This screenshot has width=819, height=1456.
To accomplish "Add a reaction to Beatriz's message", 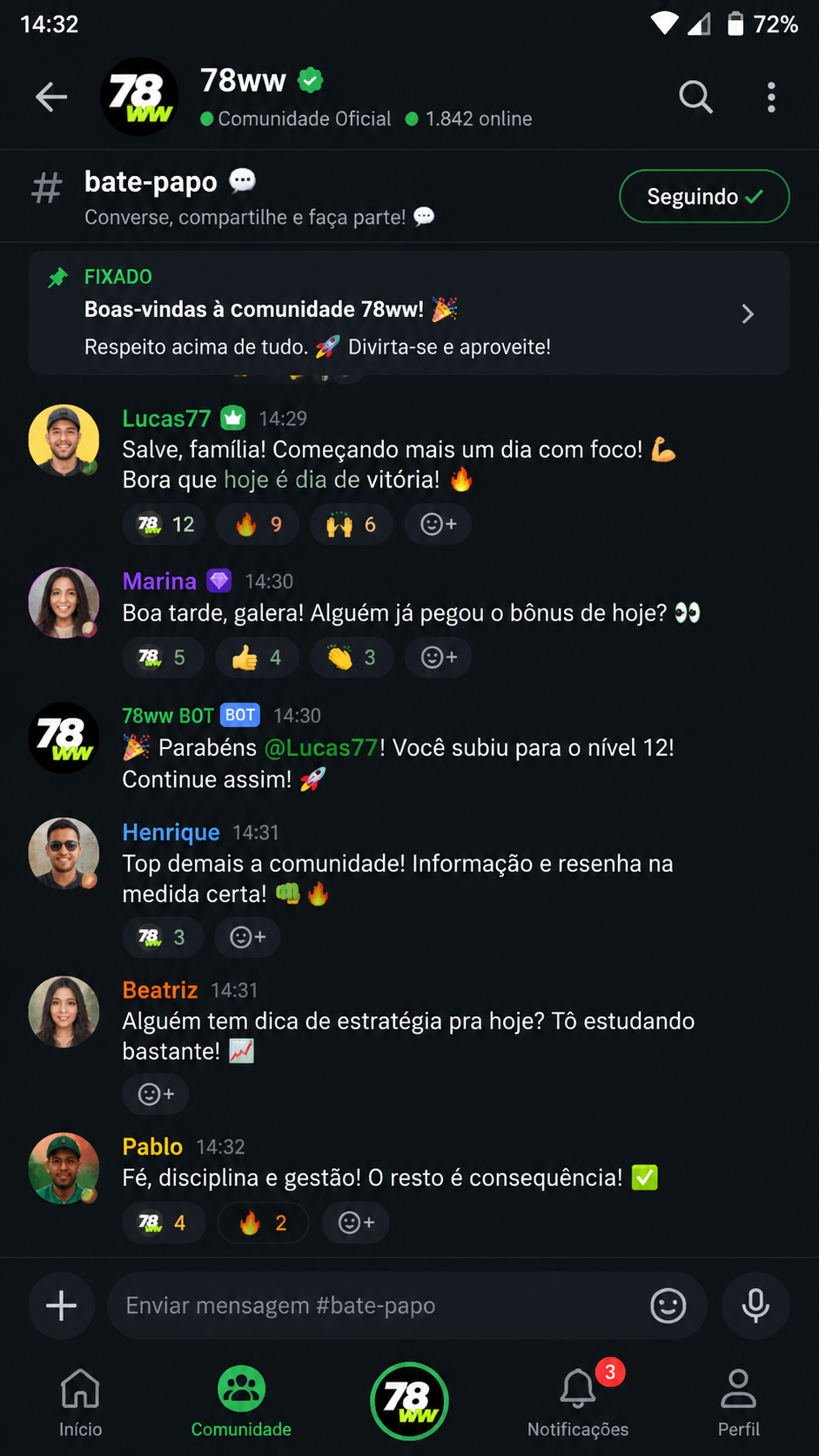I will pyautogui.click(x=156, y=1094).
